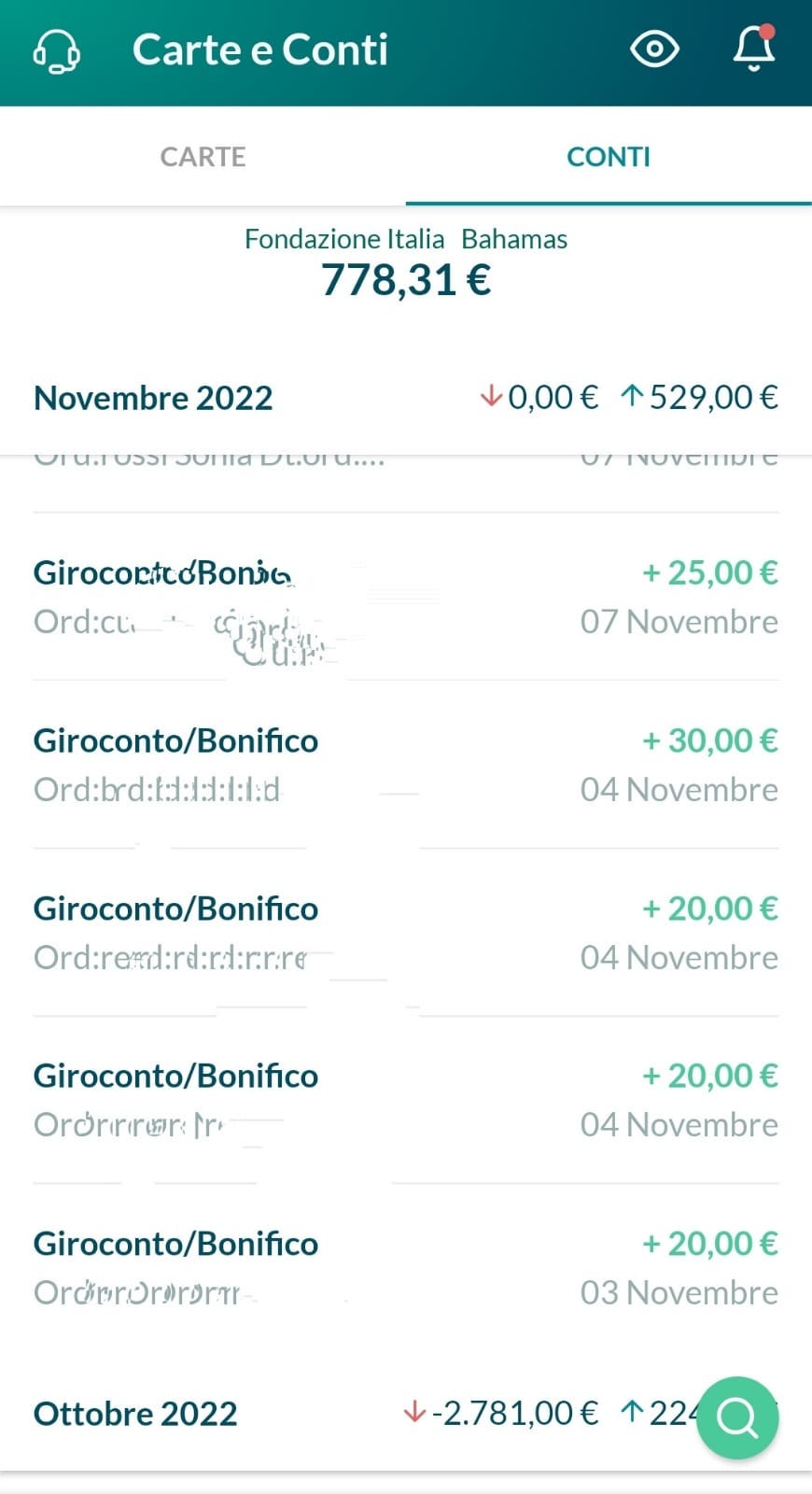The height and width of the screenshot is (1494, 812).
Task: Open the notifications bell
Action: tap(754, 48)
